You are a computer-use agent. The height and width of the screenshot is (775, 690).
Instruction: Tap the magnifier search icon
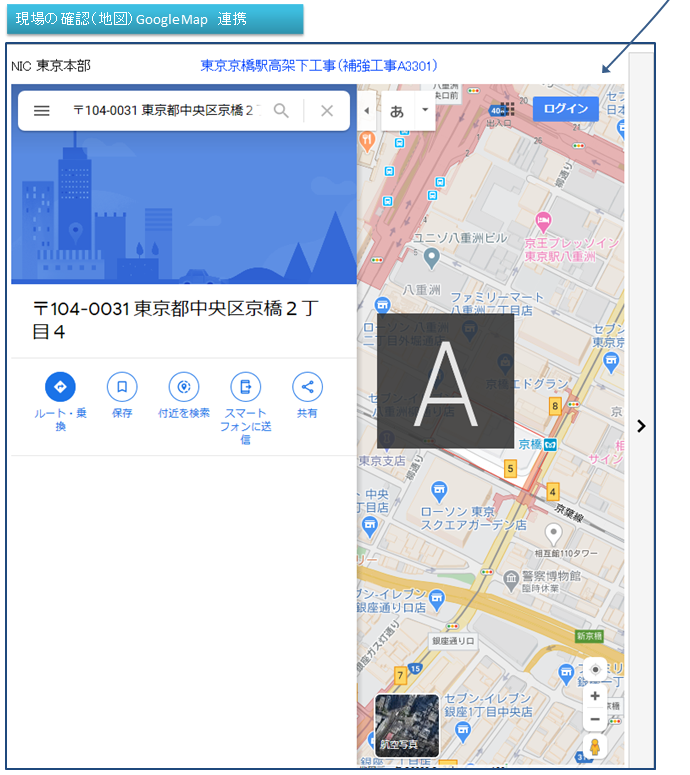tap(282, 111)
